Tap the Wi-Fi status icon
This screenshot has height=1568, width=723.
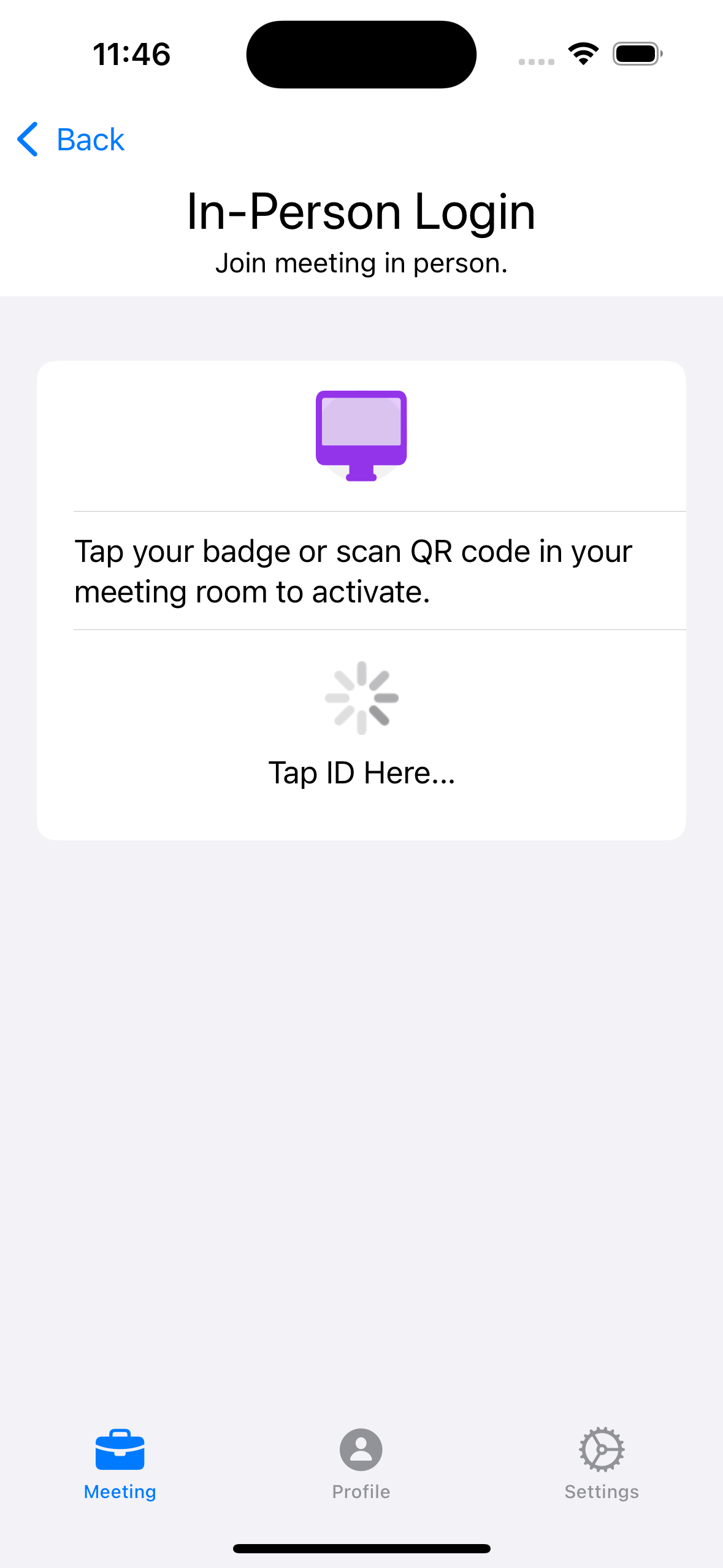coord(583,54)
